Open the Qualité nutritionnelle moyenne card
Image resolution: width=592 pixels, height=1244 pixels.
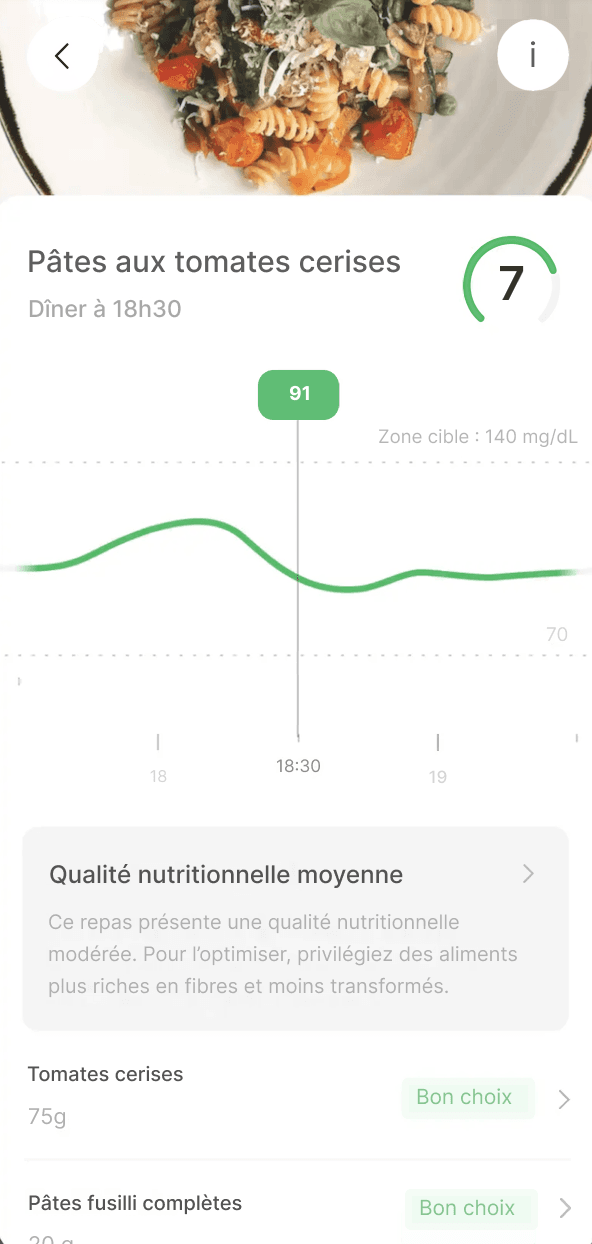(x=296, y=928)
